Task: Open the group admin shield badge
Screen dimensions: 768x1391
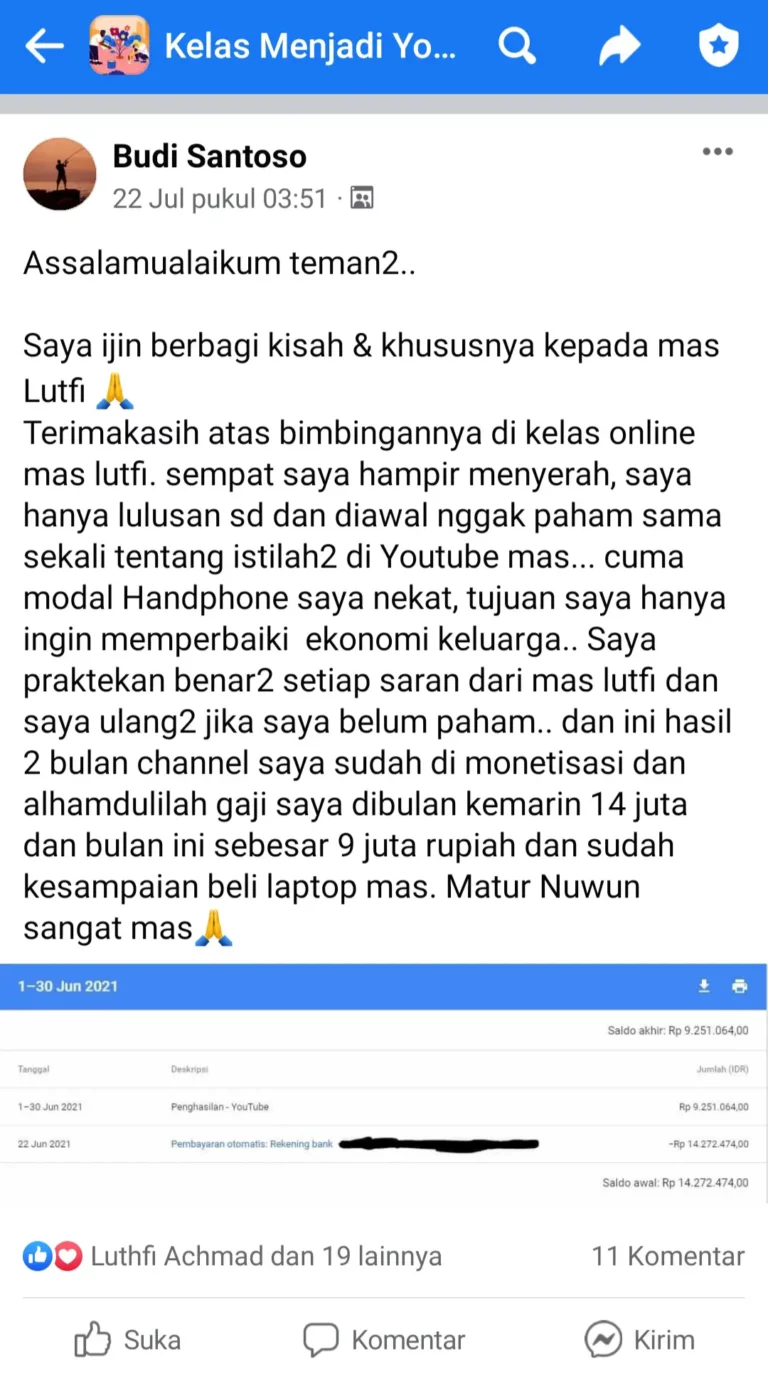Action: (x=718, y=46)
